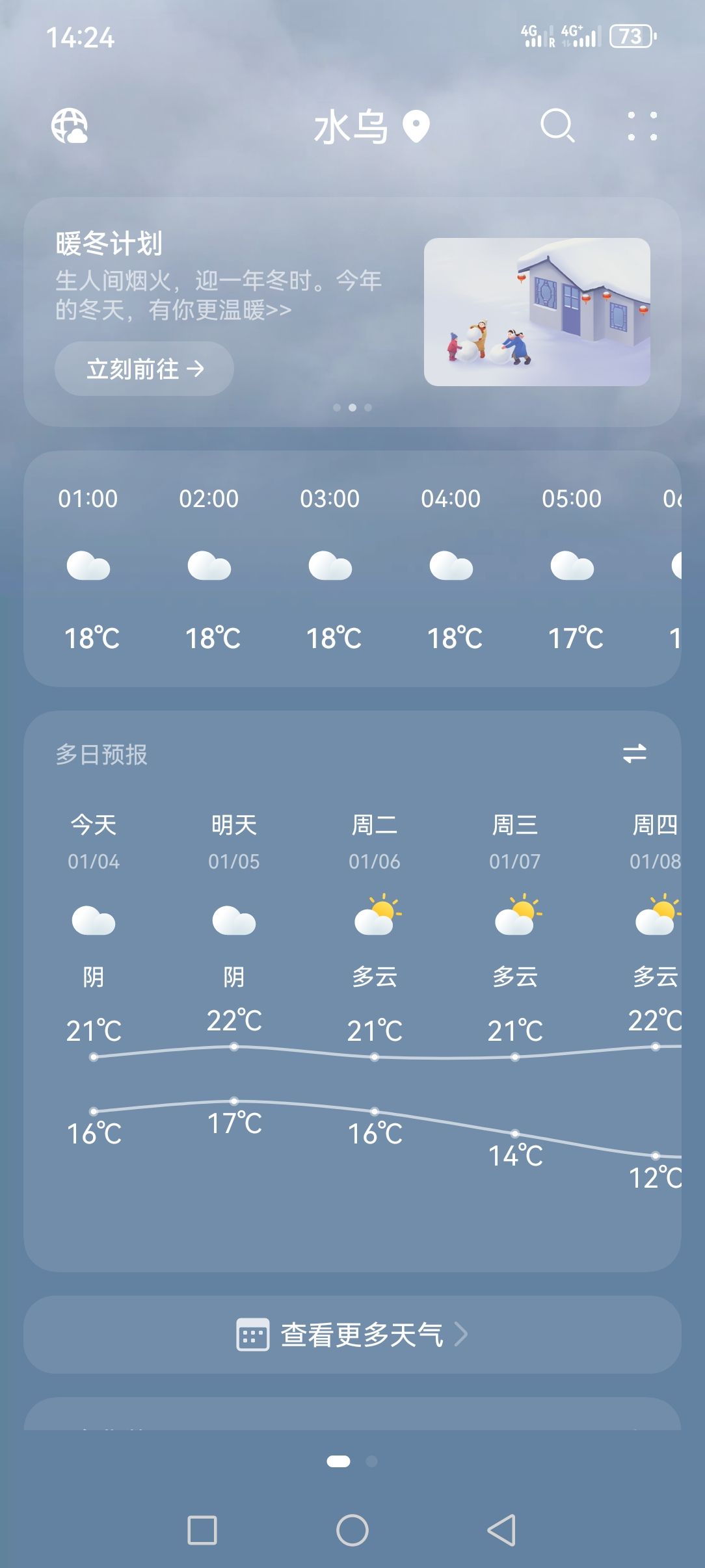Open the city management globe icon
This screenshot has height=1568, width=705.
(x=70, y=125)
